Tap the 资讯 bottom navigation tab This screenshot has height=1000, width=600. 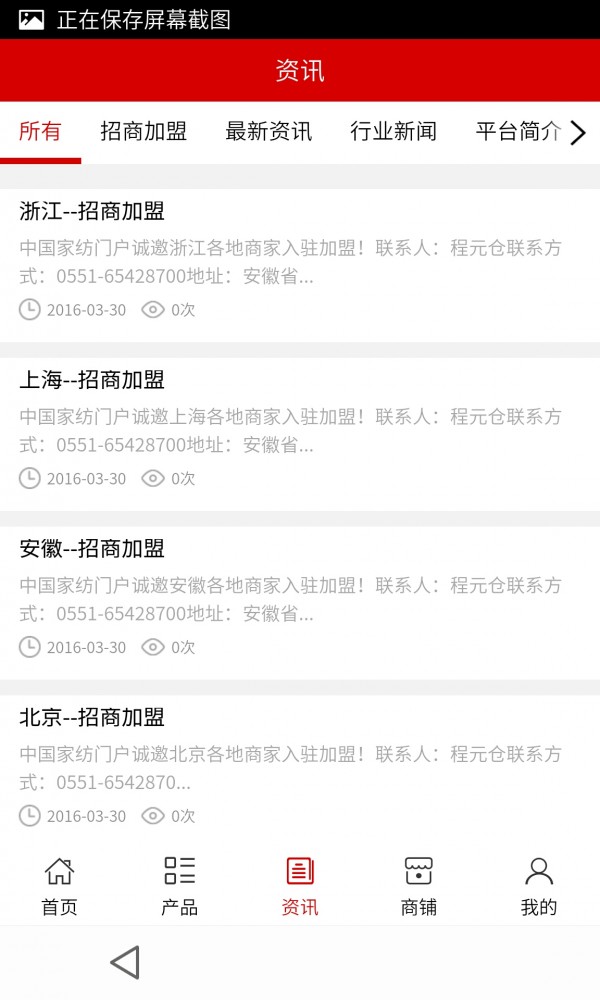click(x=300, y=886)
